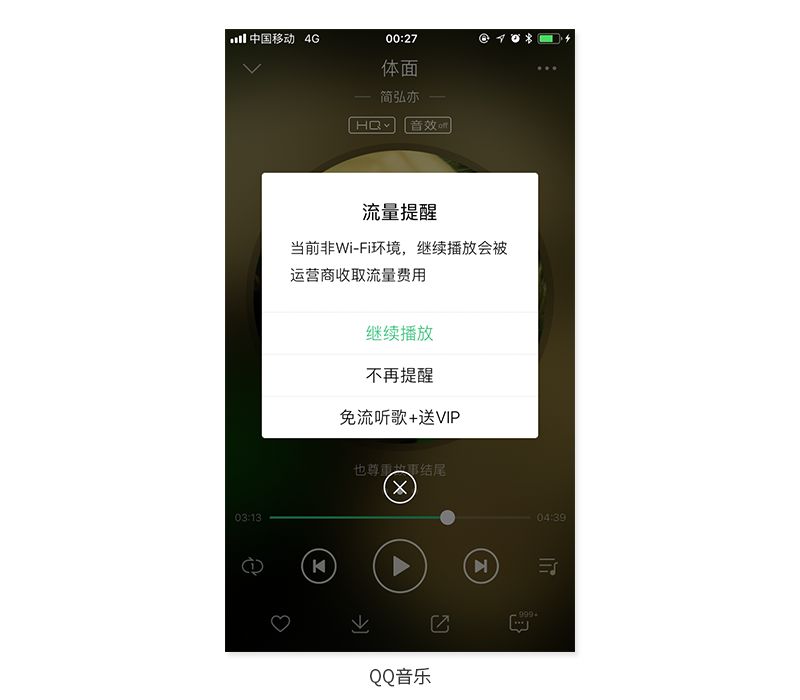This screenshot has height=700, width=800.
Task: Select 不再提醒 option
Action: coord(399,376)
